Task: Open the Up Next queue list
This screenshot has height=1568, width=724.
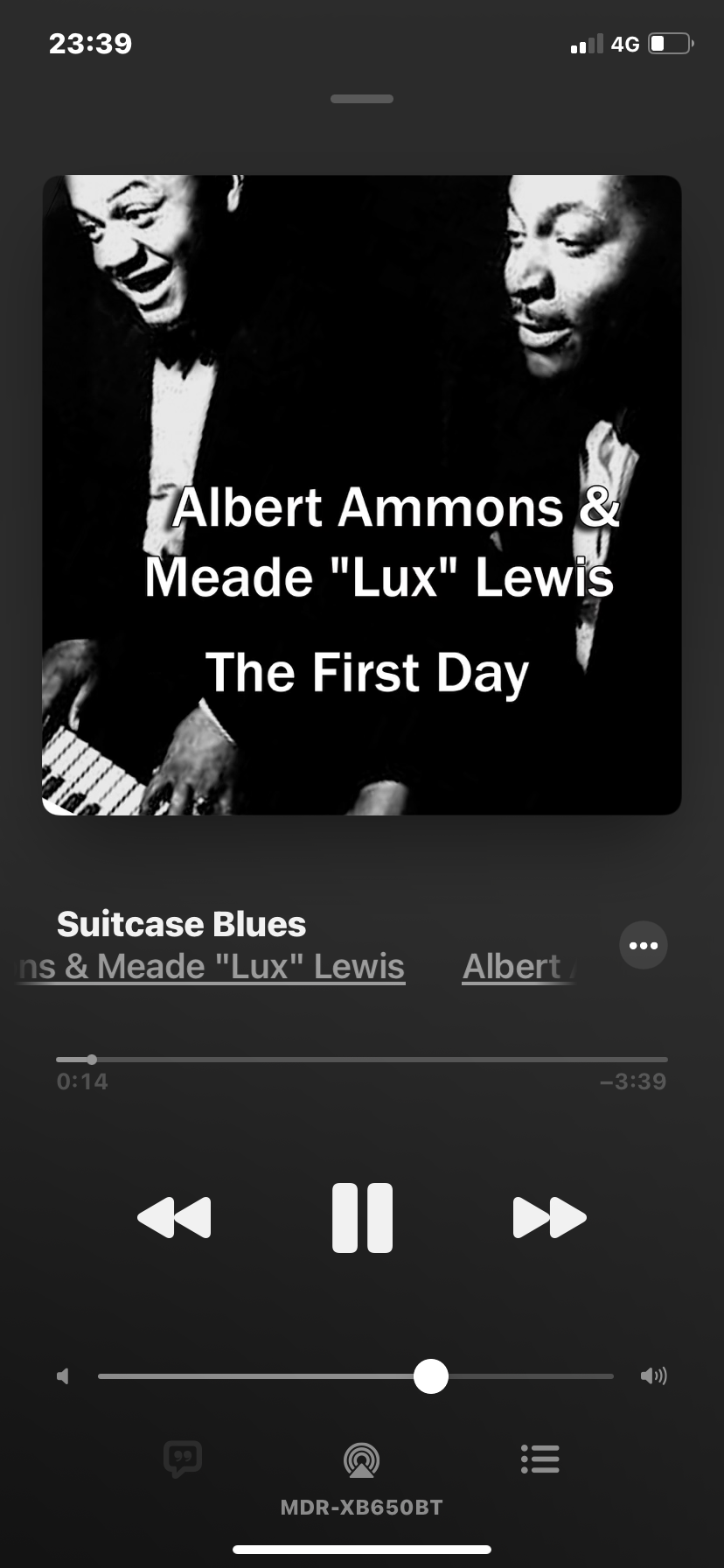Action: [x=540, y=1459]
